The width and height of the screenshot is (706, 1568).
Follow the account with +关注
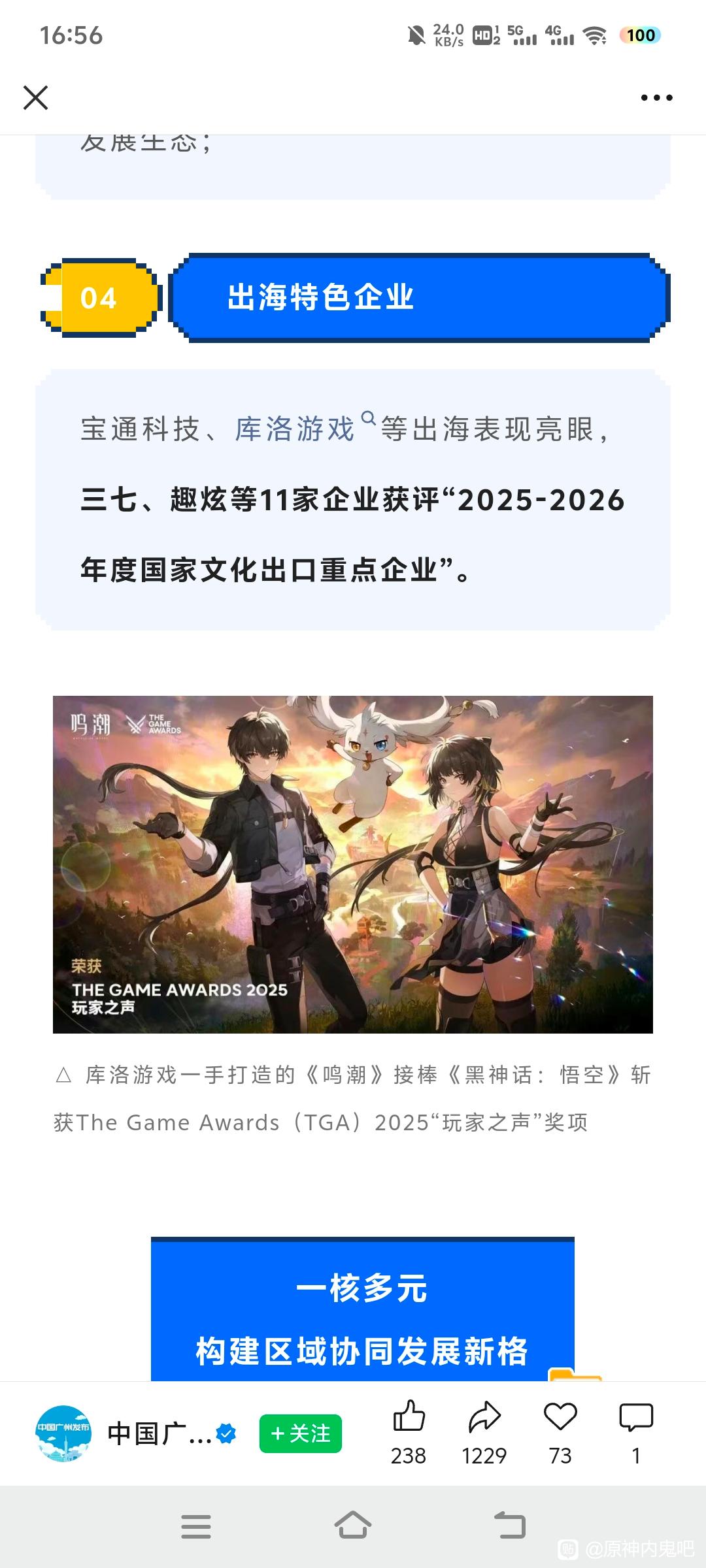pos(301,1433)
